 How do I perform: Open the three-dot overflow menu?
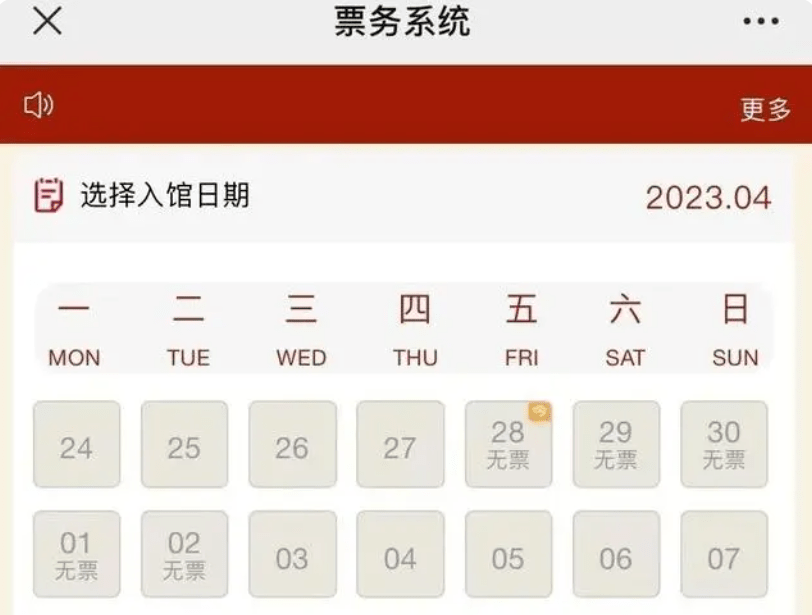point(760,22)
